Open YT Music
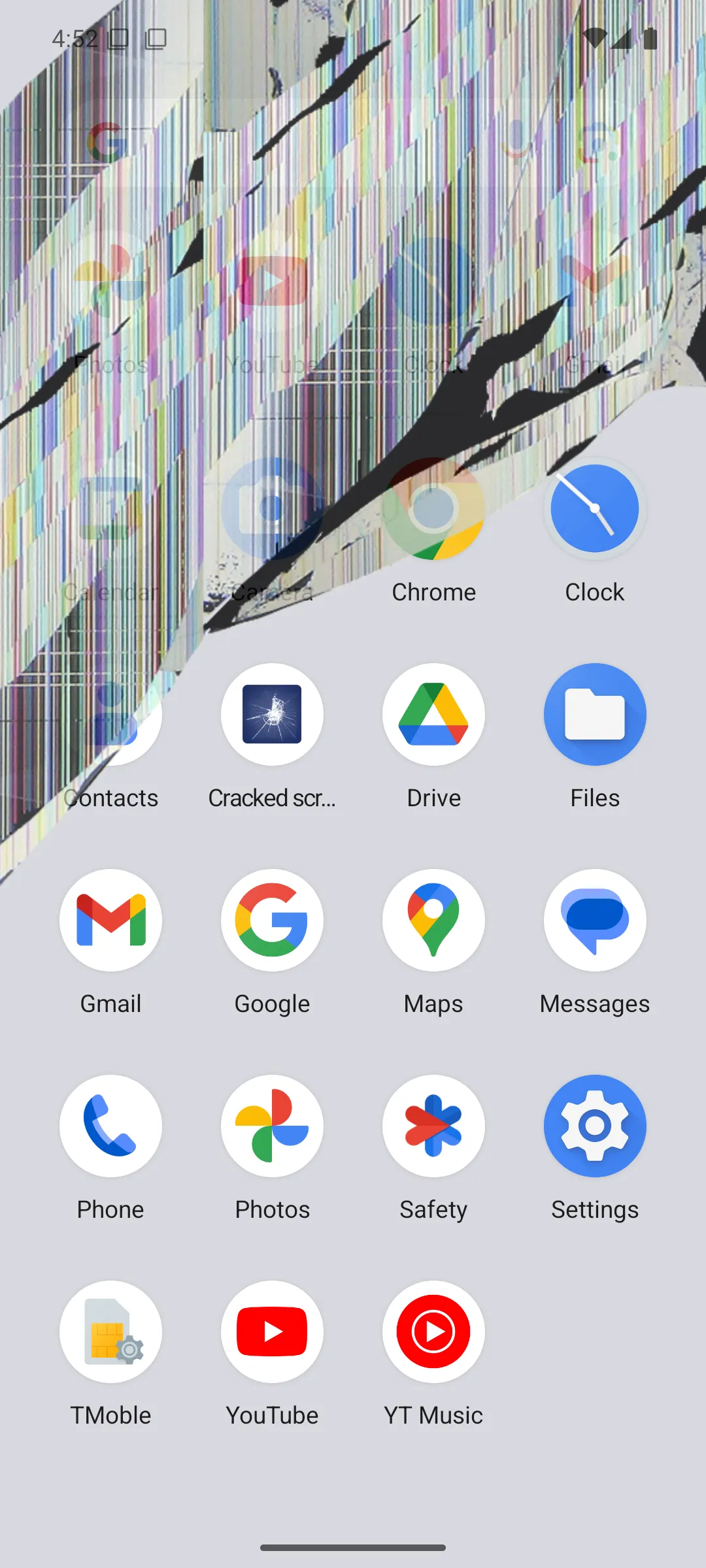Screen dimensions: 706x1568 (x=433, y=1331)
